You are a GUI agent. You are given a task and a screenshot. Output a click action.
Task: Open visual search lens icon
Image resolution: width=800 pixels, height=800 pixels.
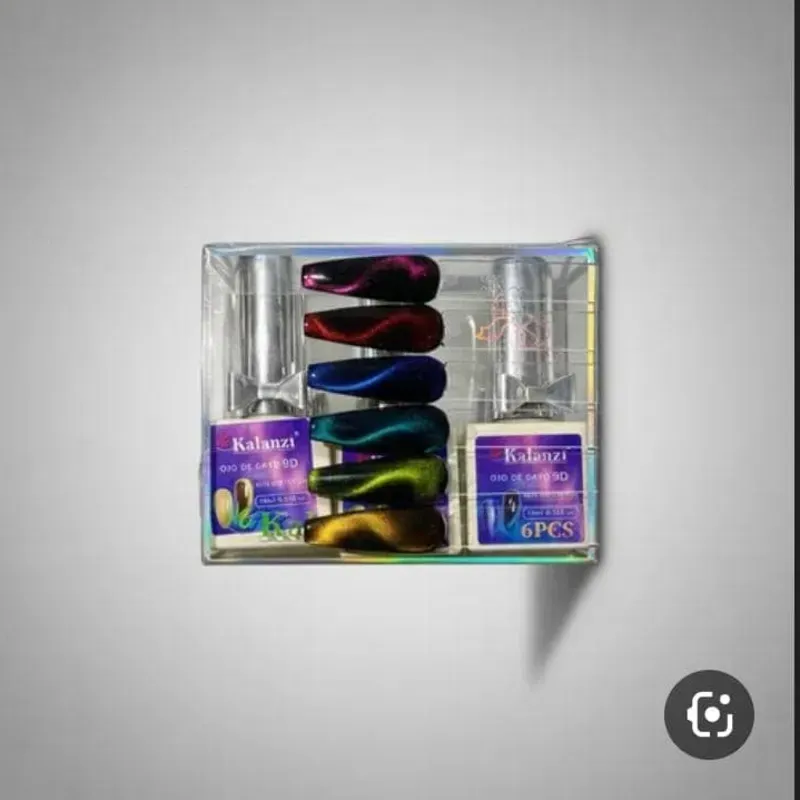click(708, 714)
